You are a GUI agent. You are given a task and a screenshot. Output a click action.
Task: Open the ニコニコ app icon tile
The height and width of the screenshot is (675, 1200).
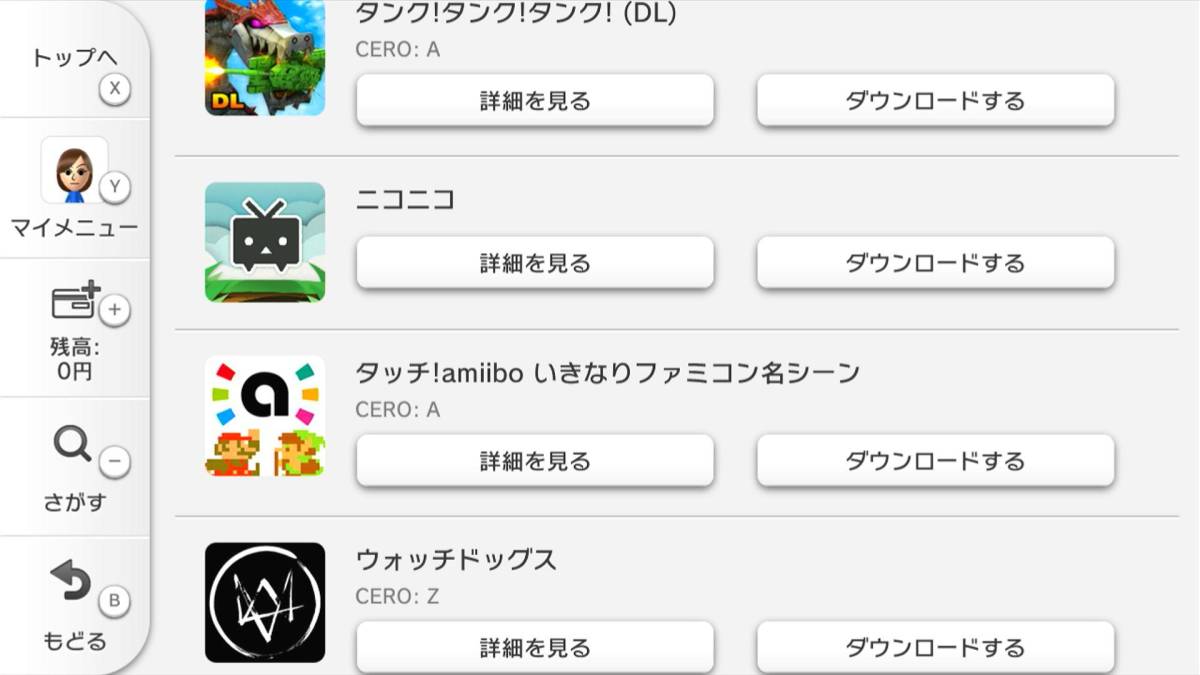(265, 242)
